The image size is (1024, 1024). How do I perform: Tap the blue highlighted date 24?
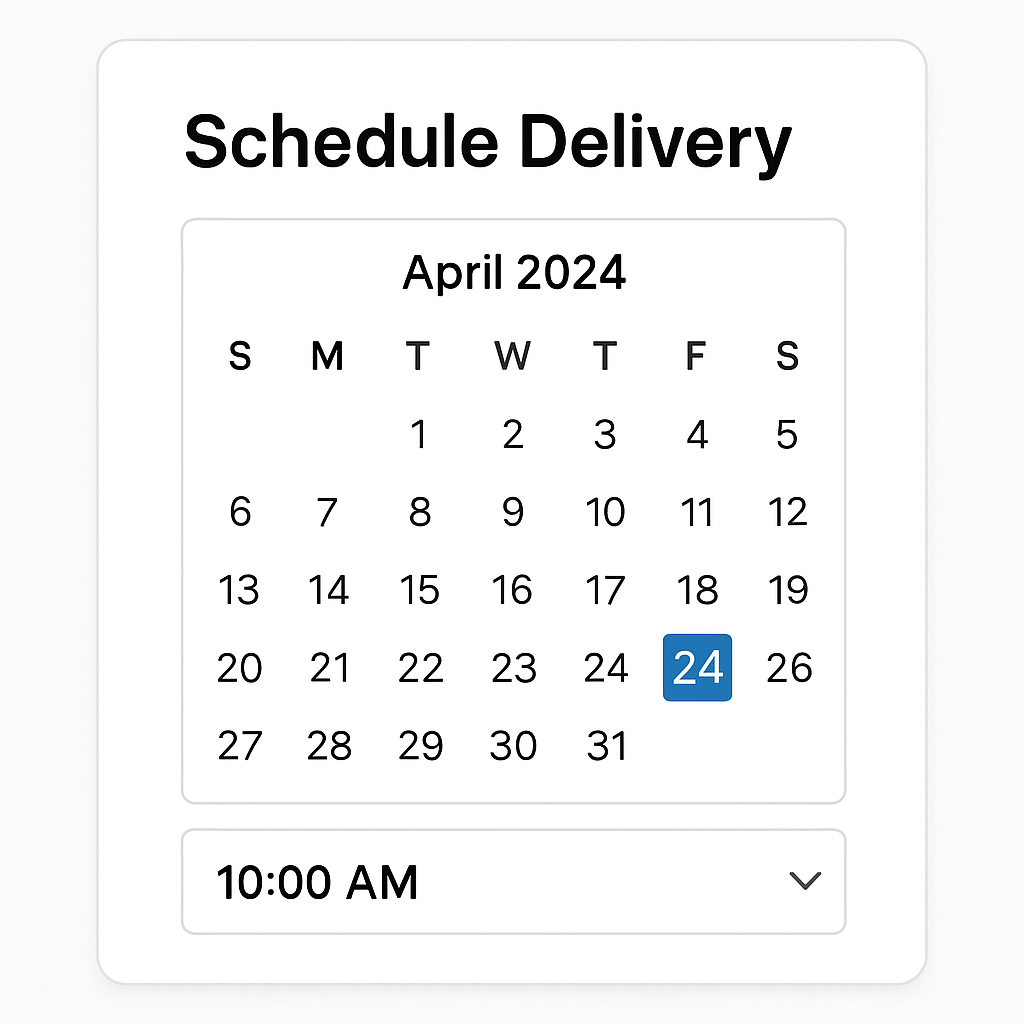(x=697, y=667)
